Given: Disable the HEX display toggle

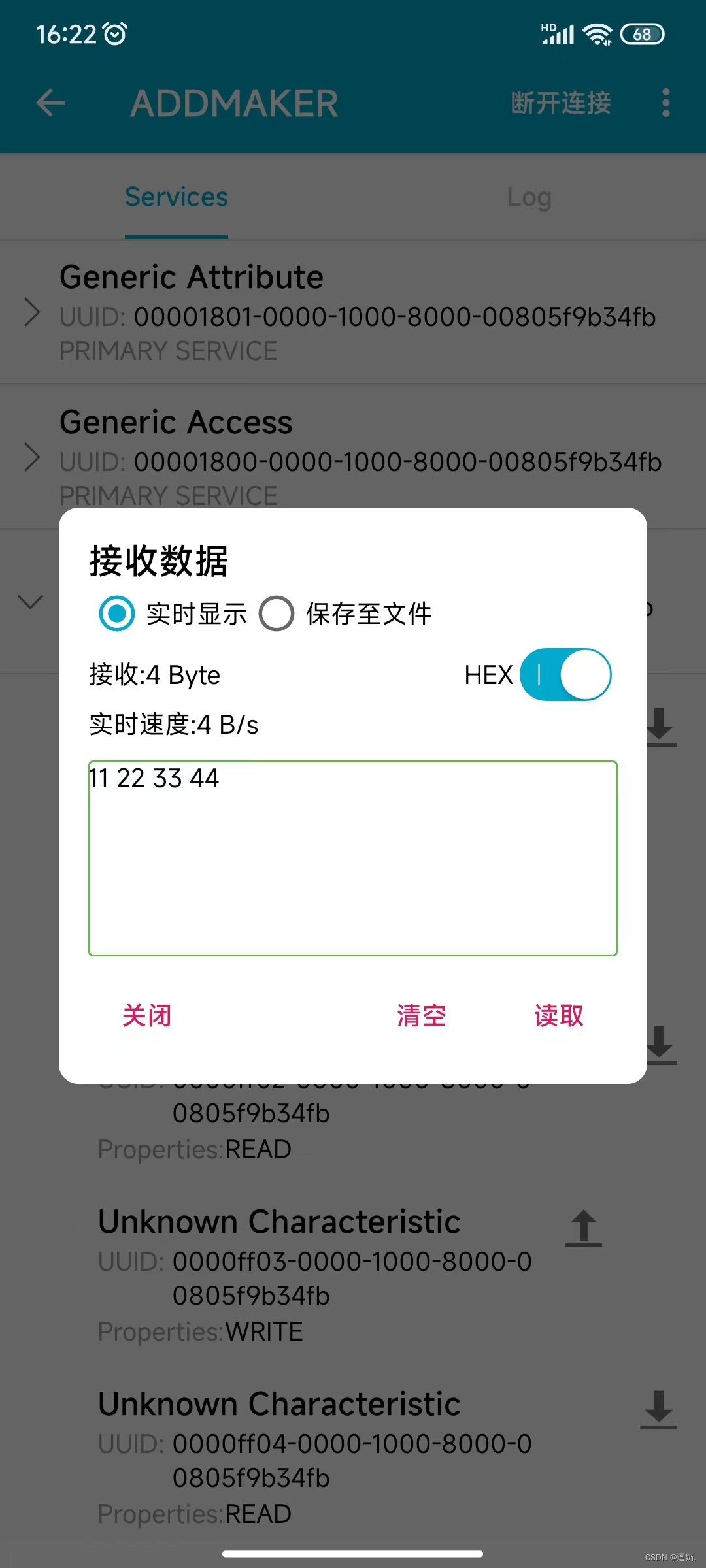Looking at the screenshot, I should pyautogui.click(x=565, y=674).
